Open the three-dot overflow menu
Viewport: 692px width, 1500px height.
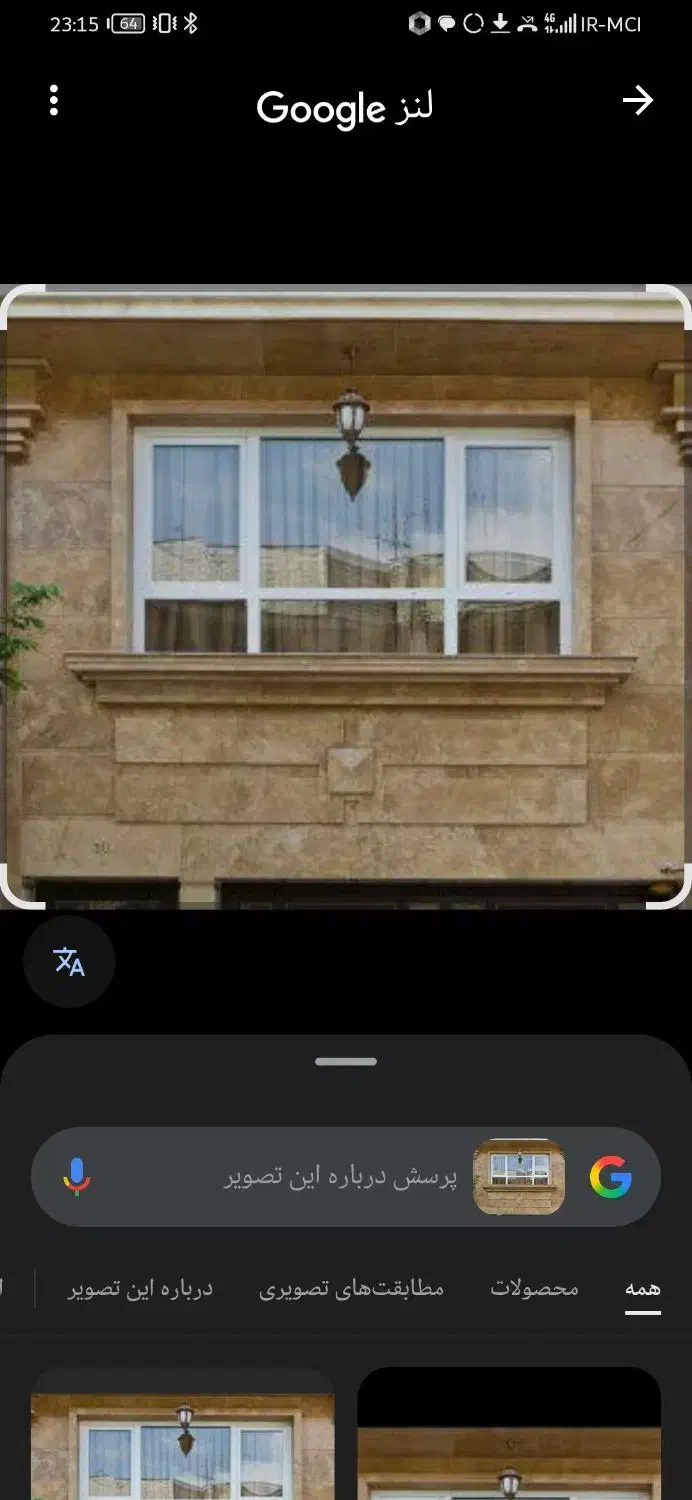pos(54,100)
